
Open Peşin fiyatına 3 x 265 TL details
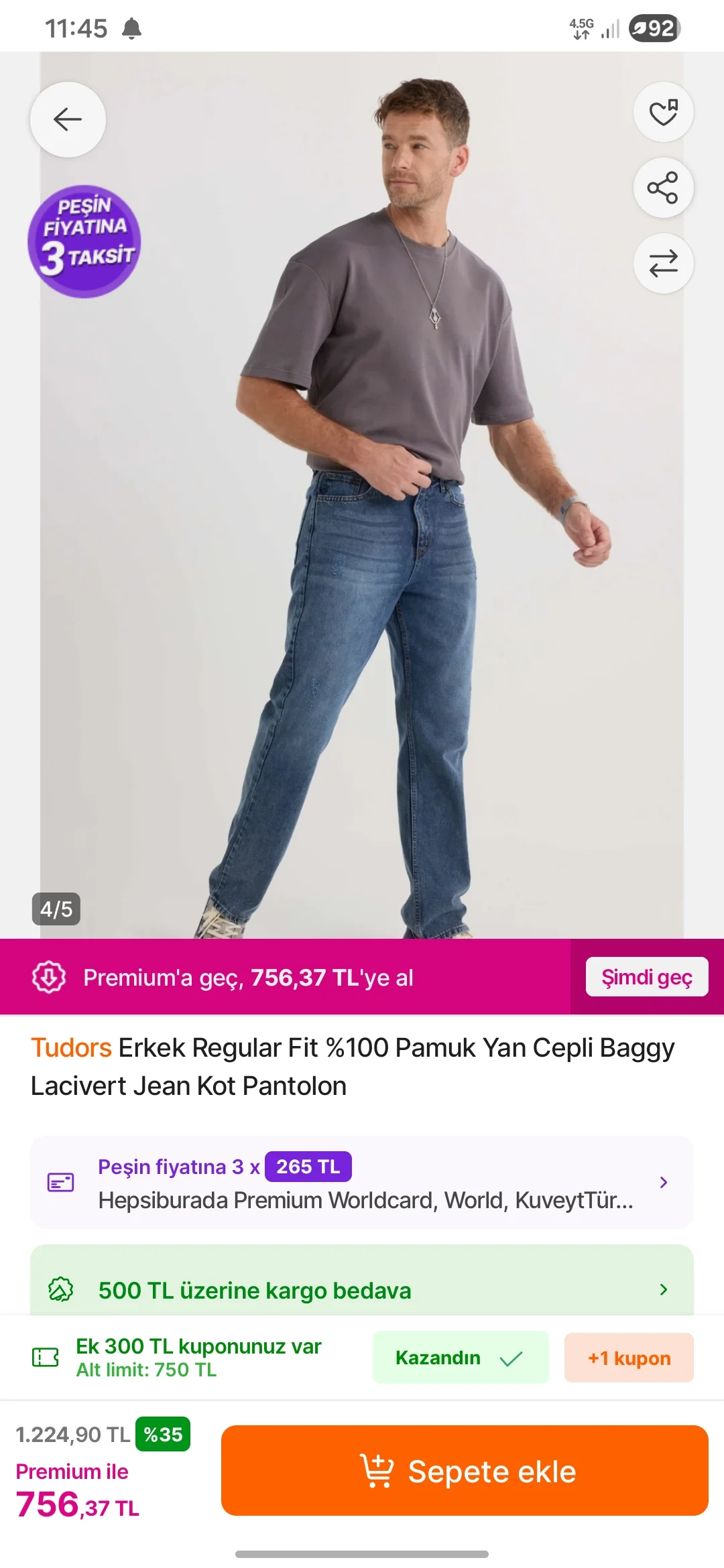click(361, 1183)
